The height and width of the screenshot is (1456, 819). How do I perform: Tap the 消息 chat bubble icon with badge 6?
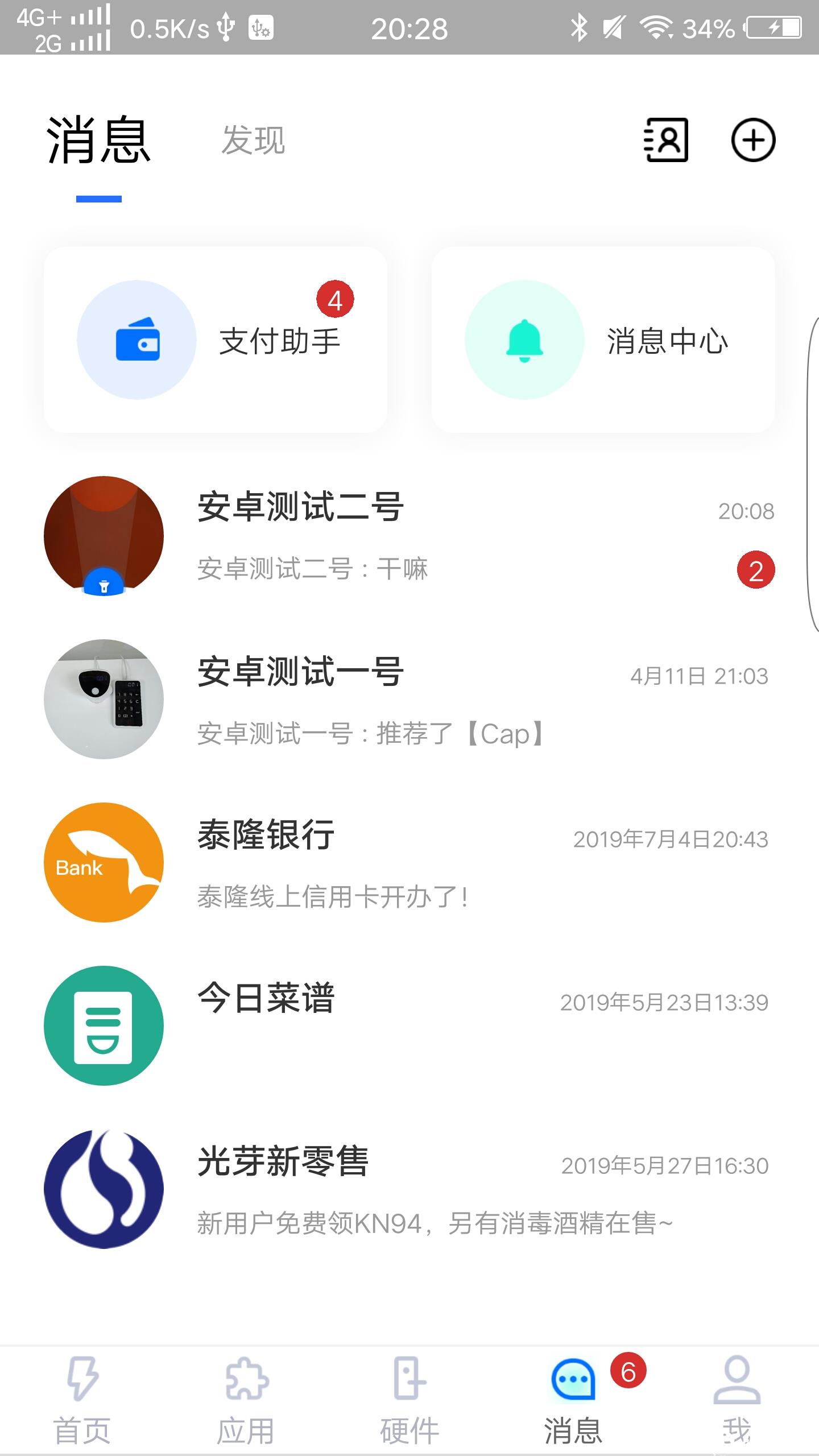[573, 1378]
